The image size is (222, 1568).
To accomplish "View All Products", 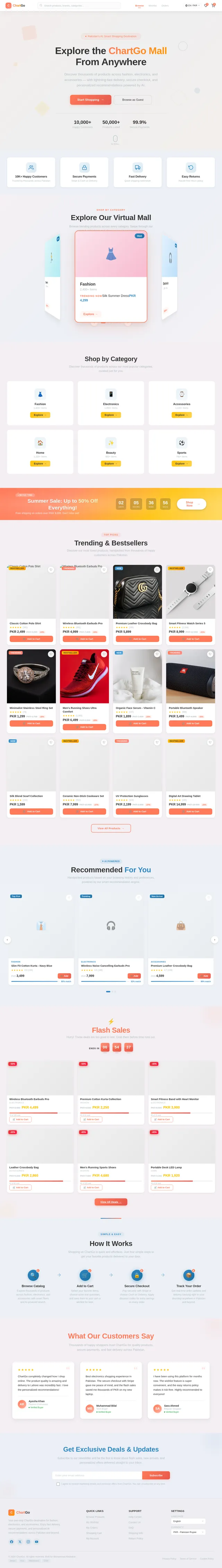I will pos(111,828).
